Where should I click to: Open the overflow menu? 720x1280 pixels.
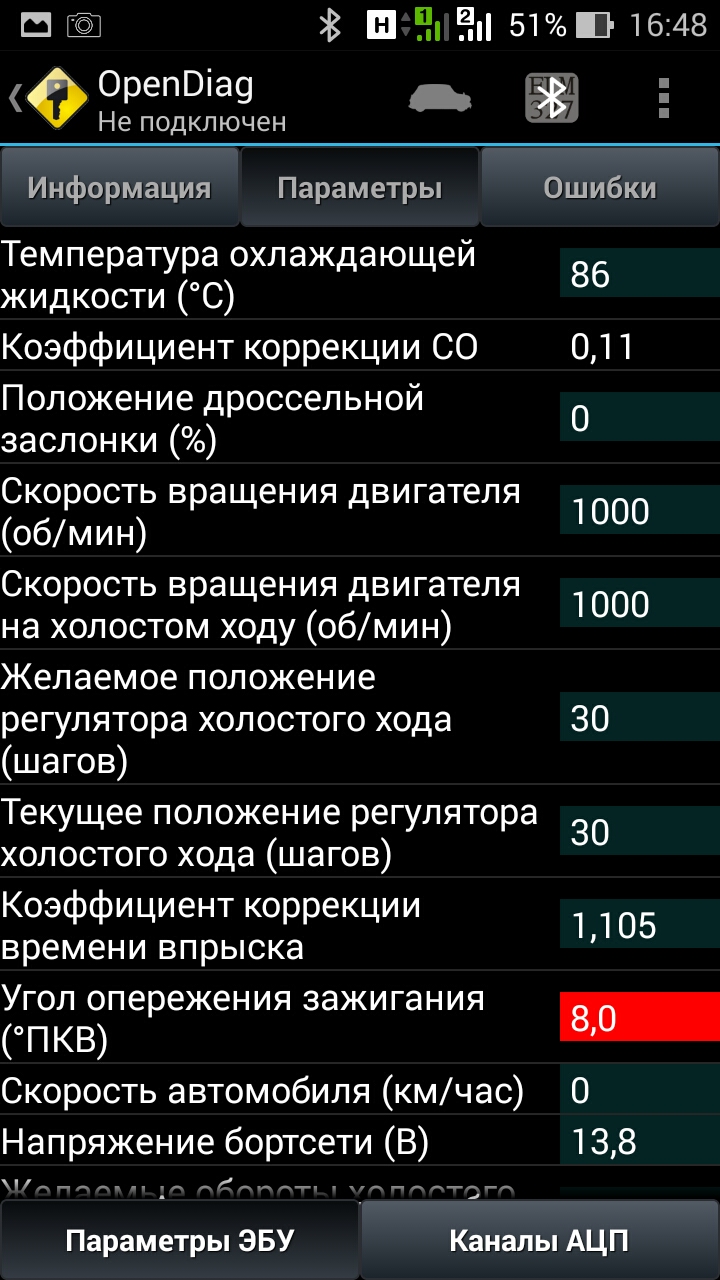[x=664, y=98]
